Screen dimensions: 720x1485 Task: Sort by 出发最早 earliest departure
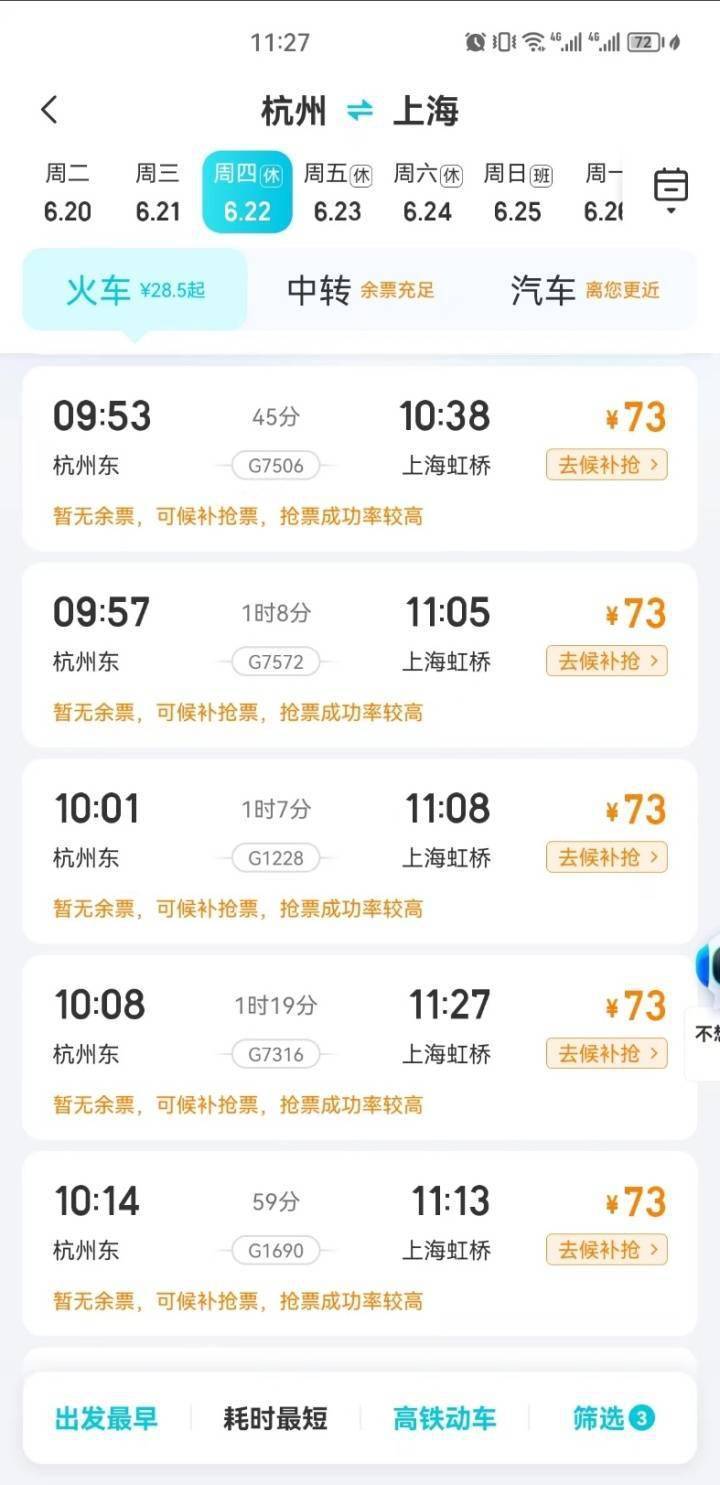coord(106,1418)
